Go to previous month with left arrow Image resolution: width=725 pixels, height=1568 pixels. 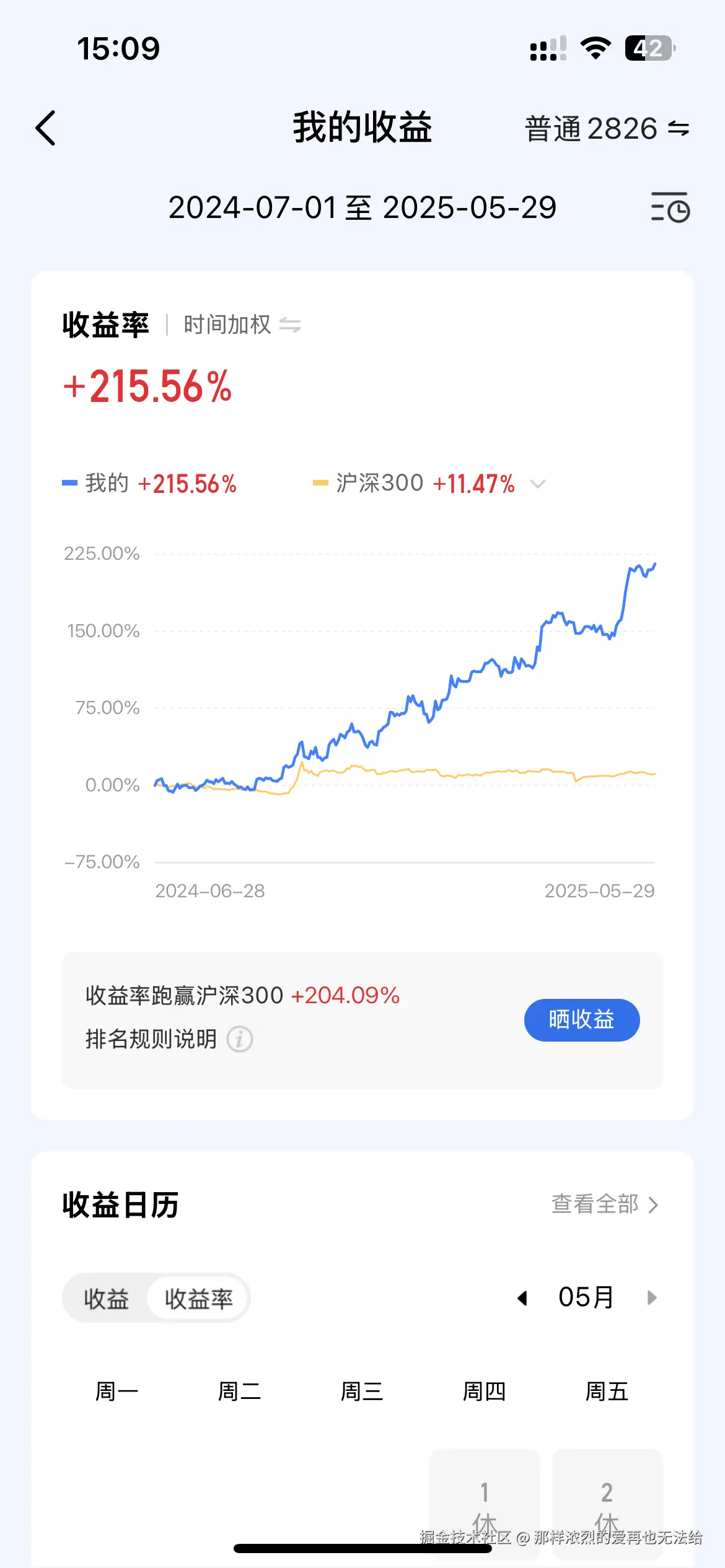click(524, 1299)
